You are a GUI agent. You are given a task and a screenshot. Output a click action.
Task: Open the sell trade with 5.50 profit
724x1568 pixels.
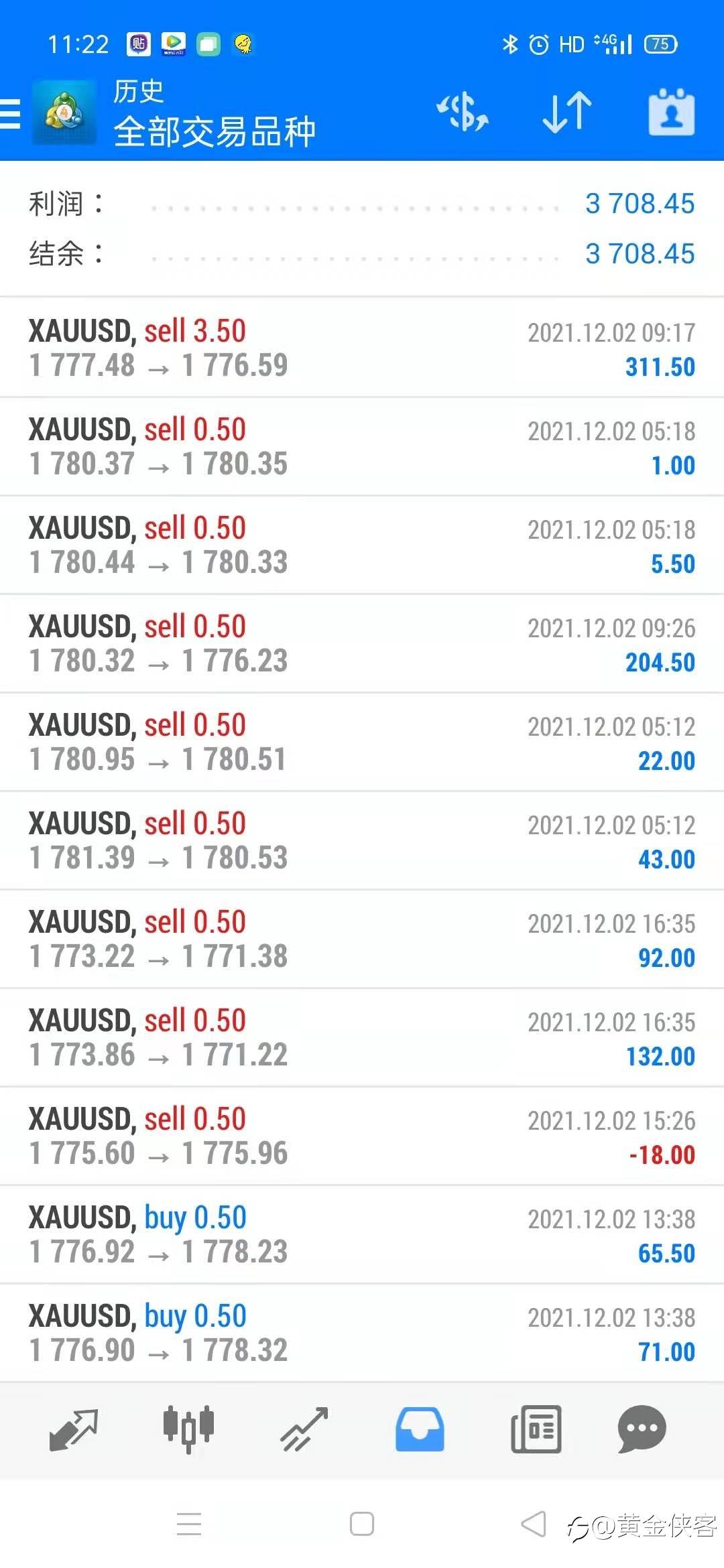click(362, 545)
